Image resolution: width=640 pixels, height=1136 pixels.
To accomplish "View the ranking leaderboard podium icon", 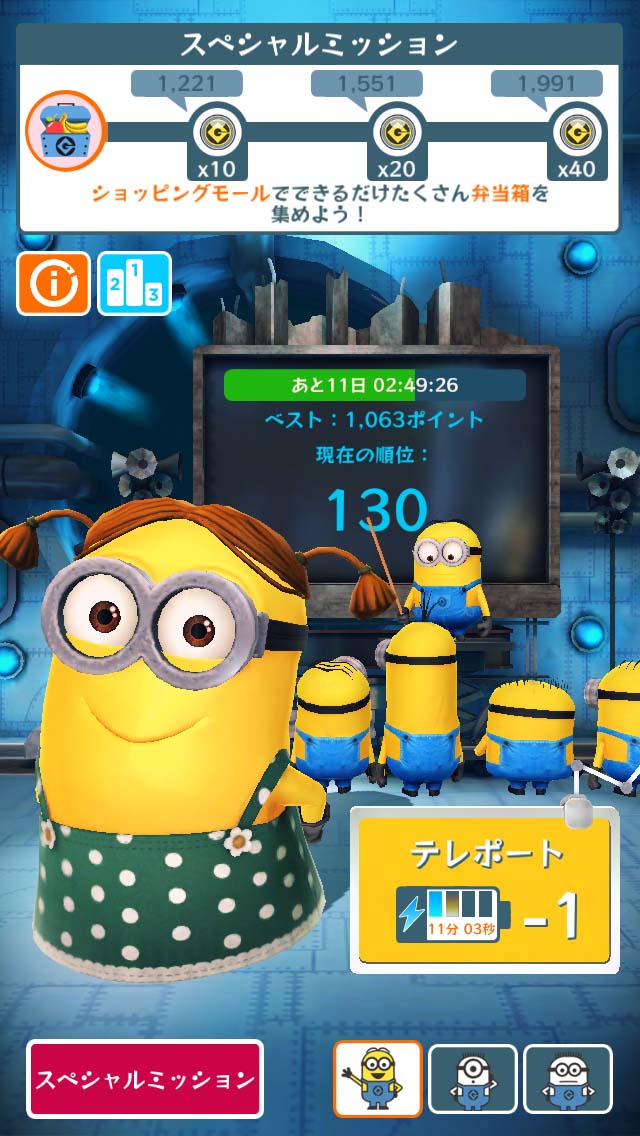I will (133, 284).
